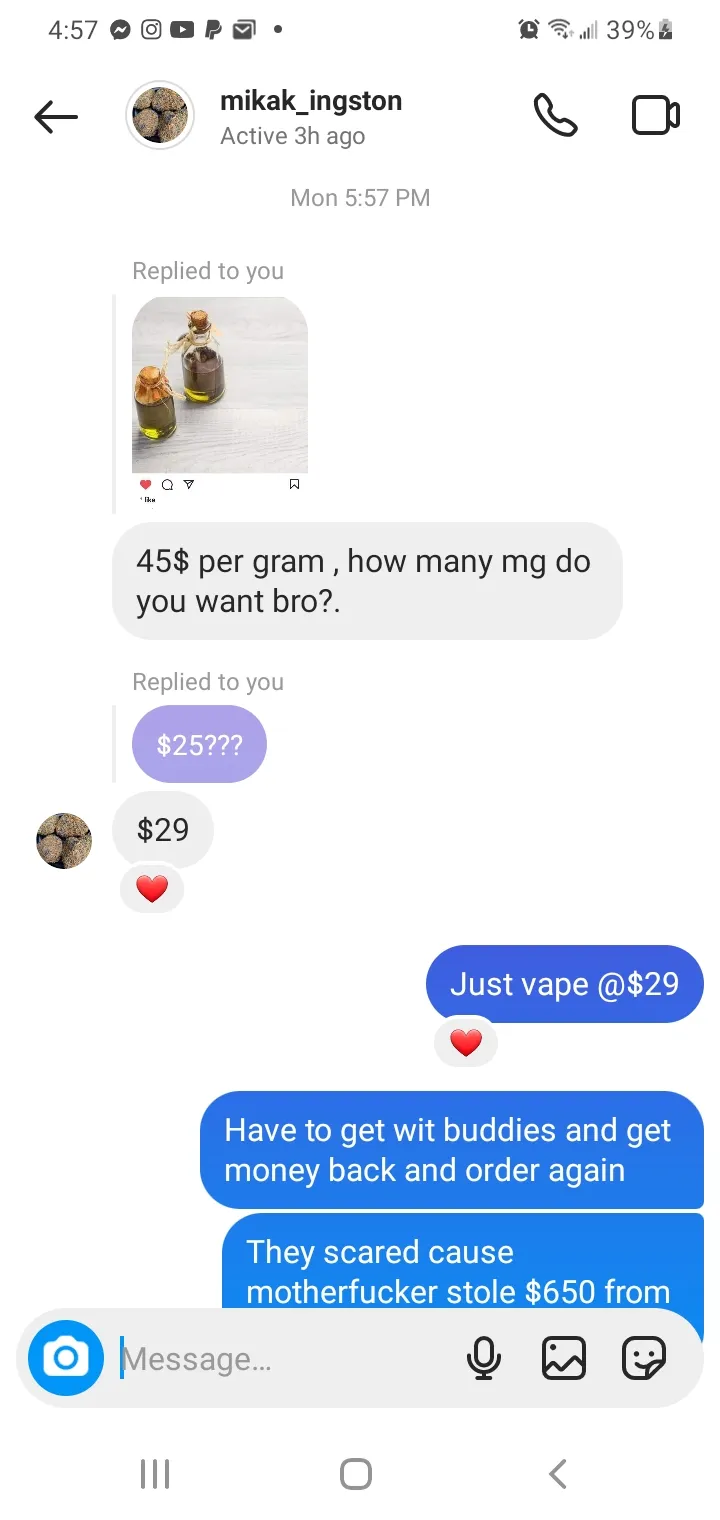720x1520 pixels.
Task: Open the heart reaction under the $29 message
Action: point(152,889)
